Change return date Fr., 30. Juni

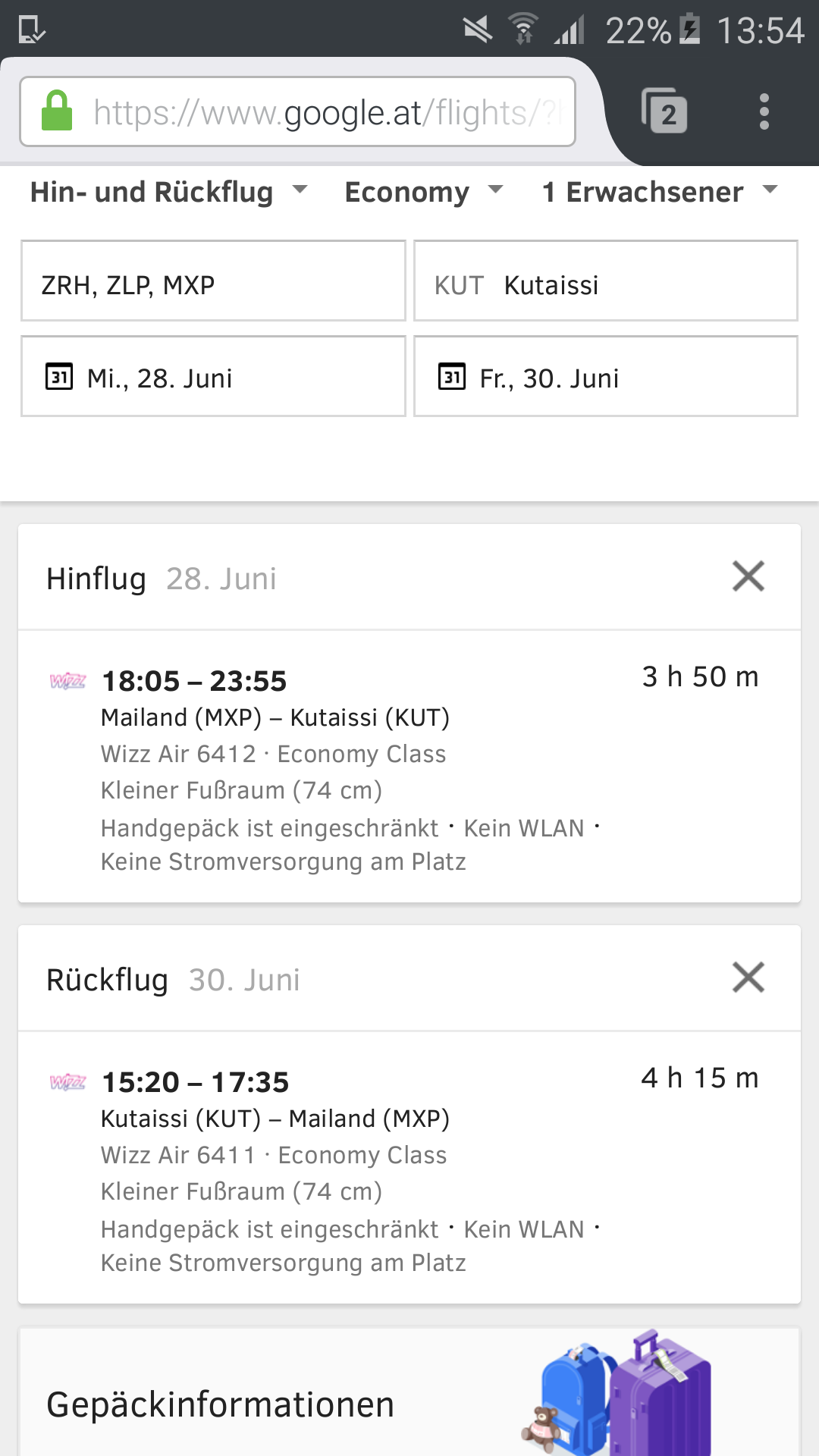point(606,377)
